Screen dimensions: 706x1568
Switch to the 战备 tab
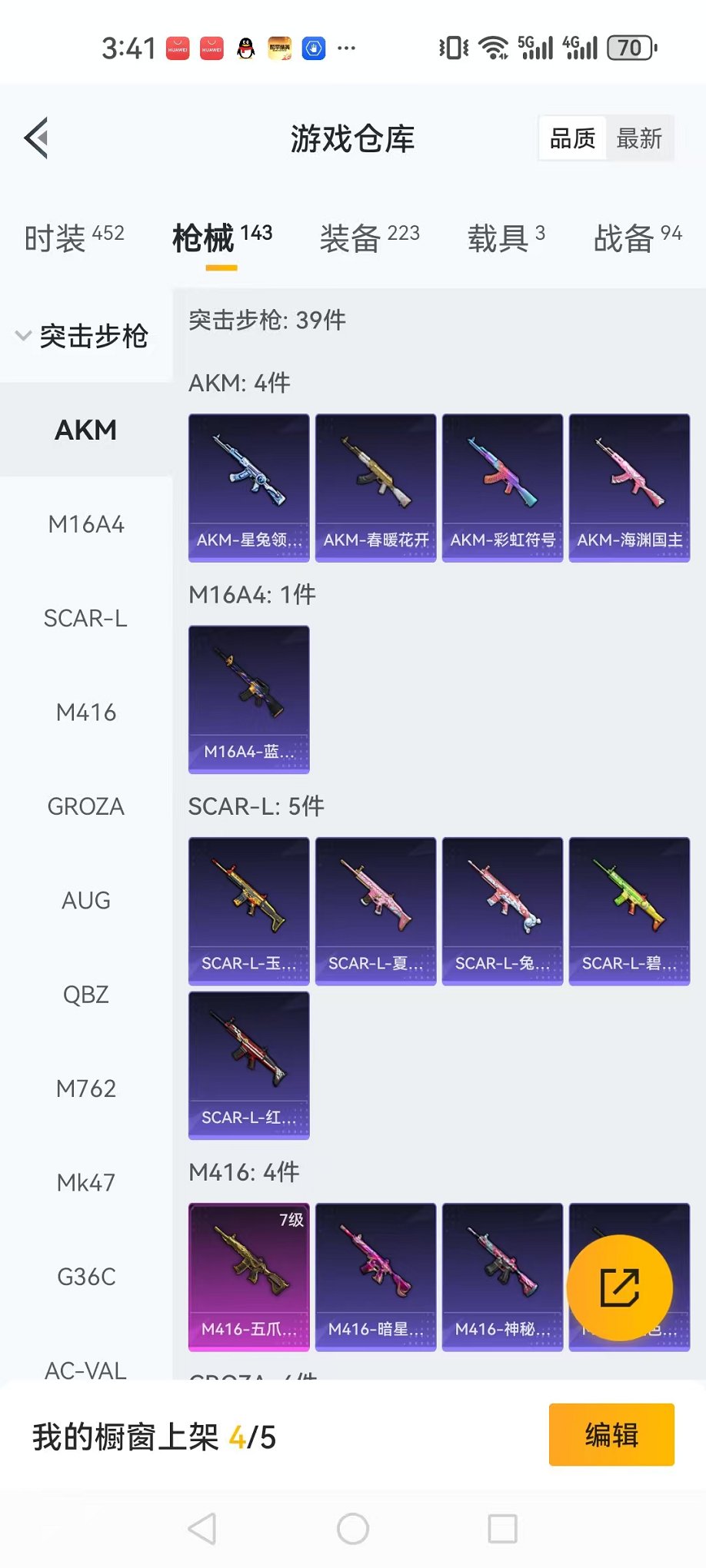click(x=637, y=238)
